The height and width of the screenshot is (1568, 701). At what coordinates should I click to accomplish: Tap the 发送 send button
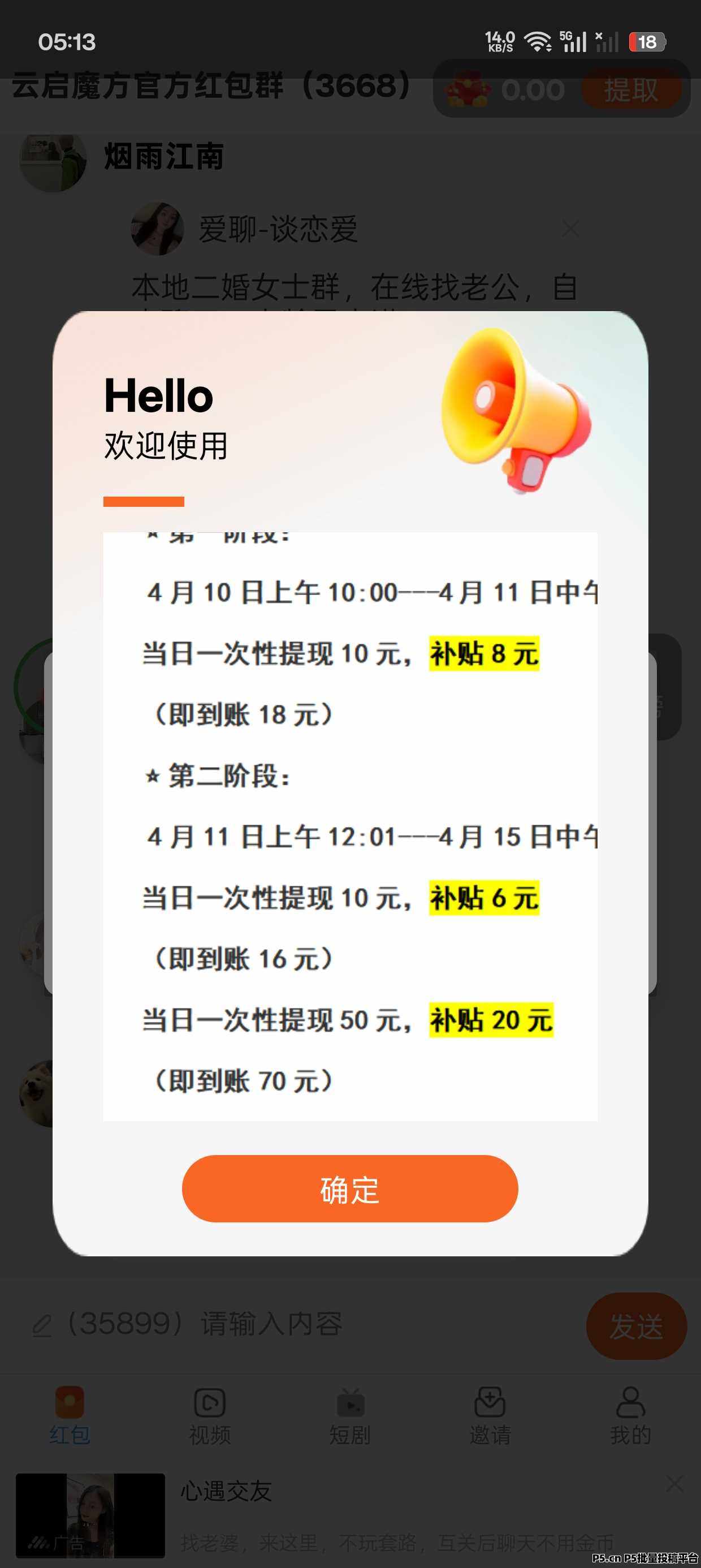(x=636, y=1326)
